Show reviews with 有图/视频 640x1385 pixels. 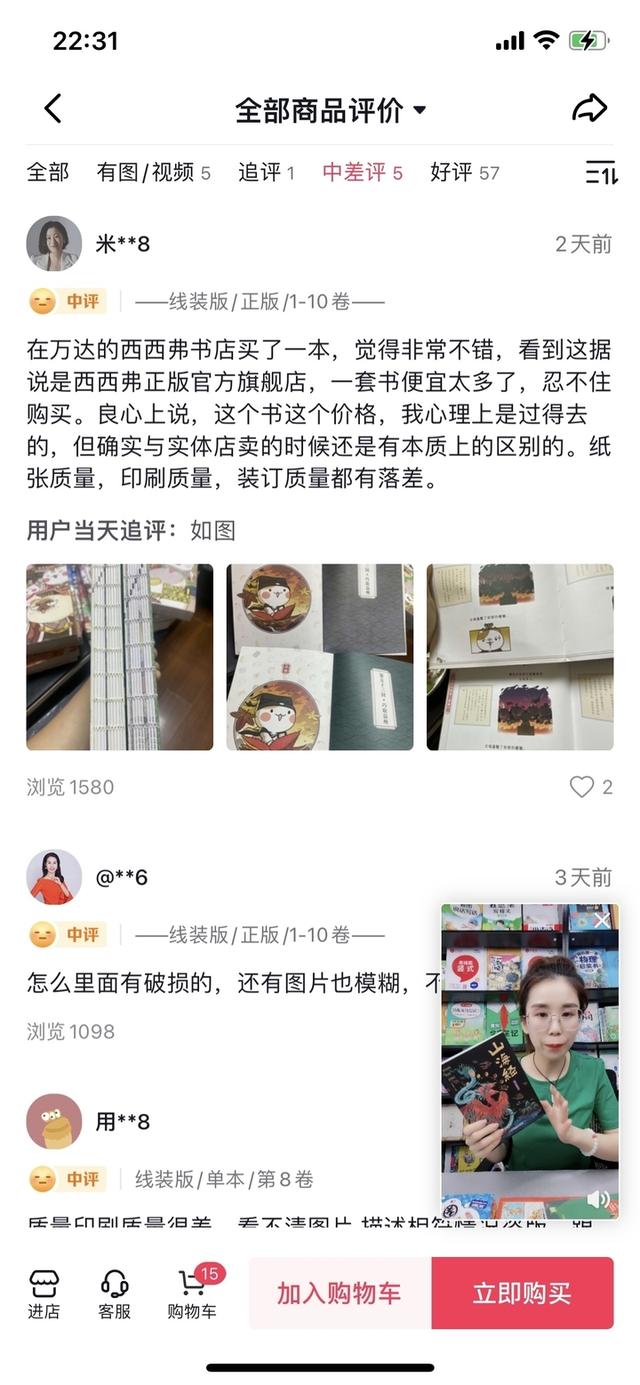tap(153, 172)
